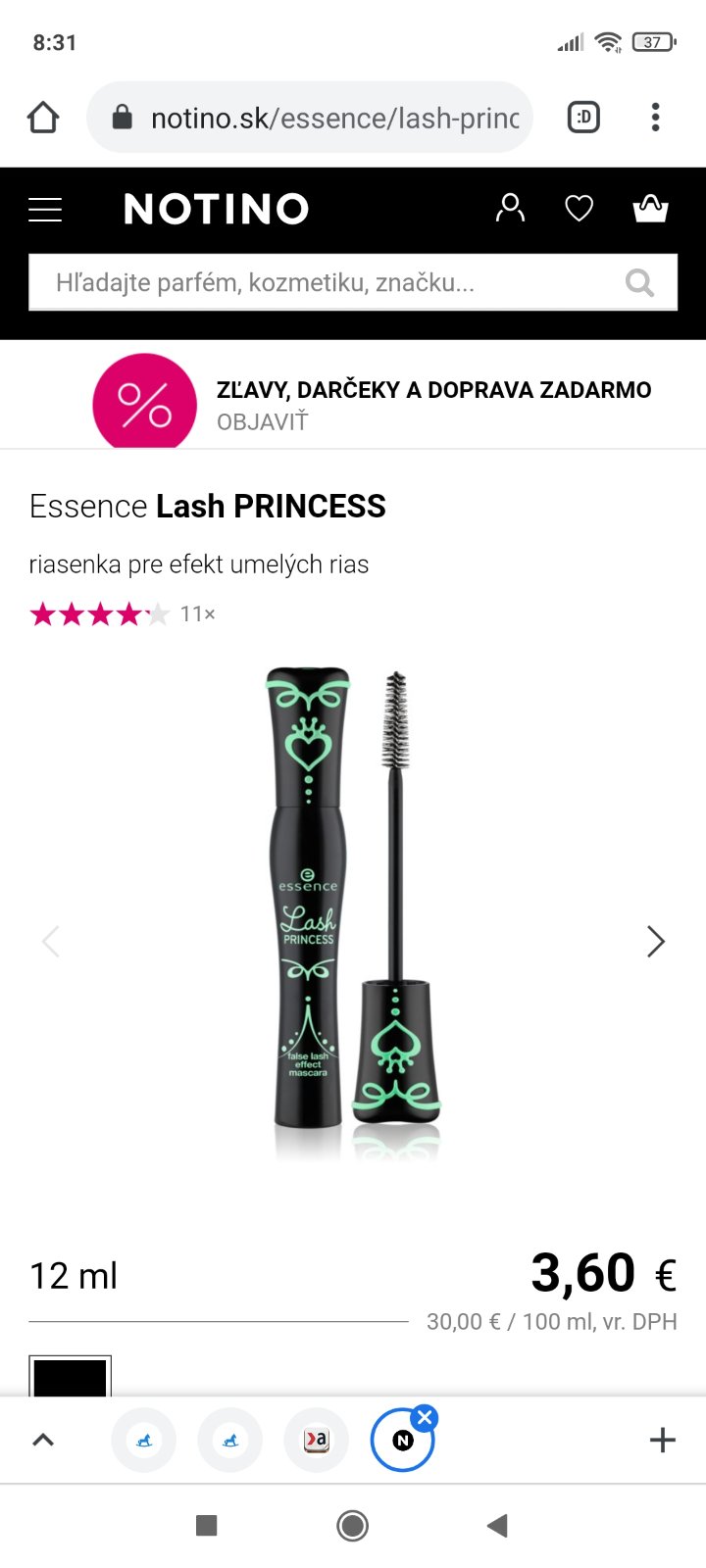This screenshot has height=1568, width=706.
Task: Go to the NOTINO homepage logo
Action: 216,209
